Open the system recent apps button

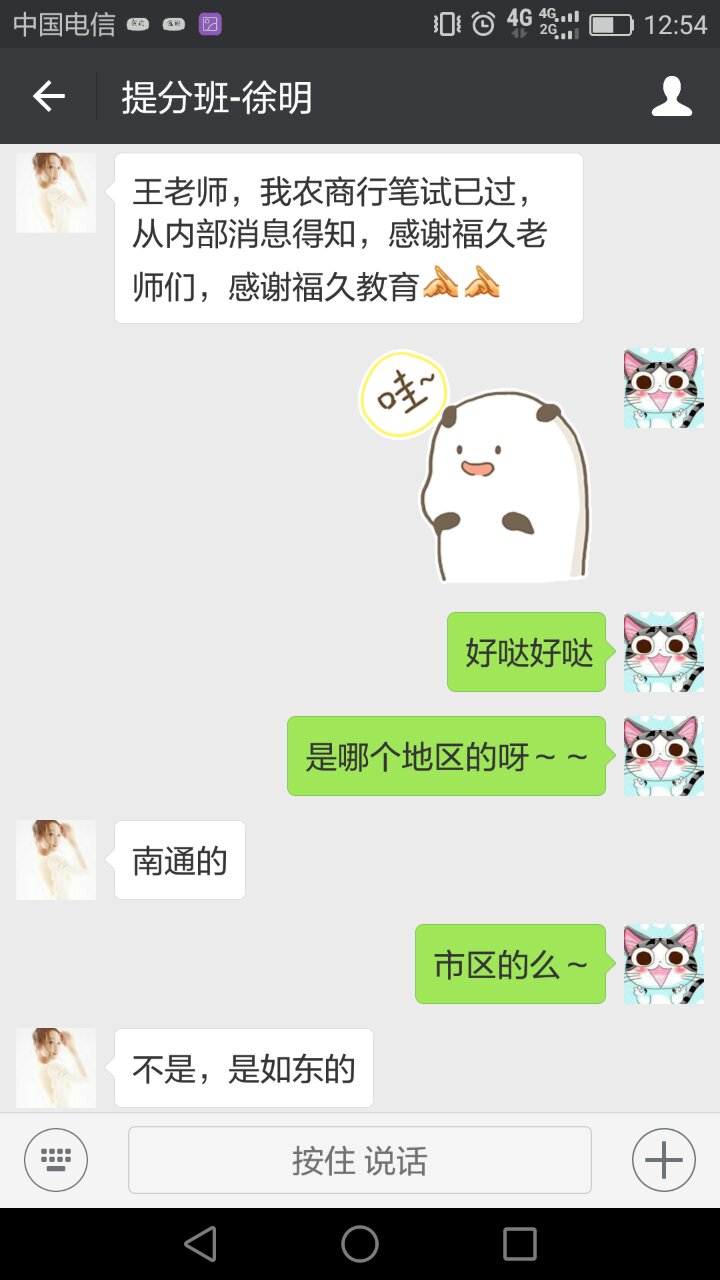pyautogui.click(x=519, y=1244)
